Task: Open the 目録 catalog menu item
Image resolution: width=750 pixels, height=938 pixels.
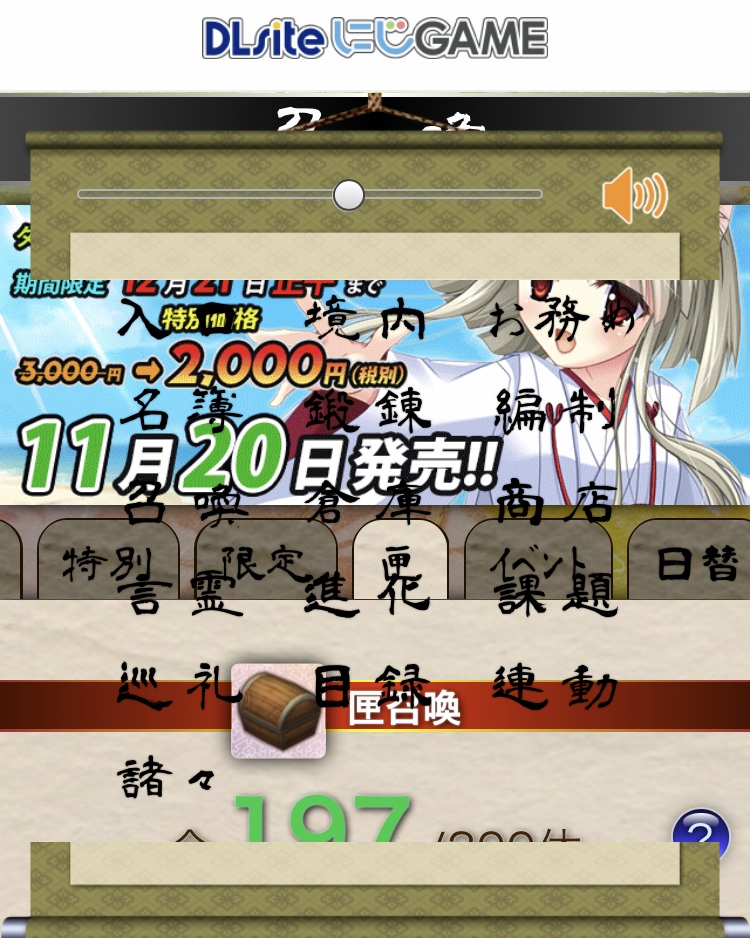Action: [x=368, y=686]
